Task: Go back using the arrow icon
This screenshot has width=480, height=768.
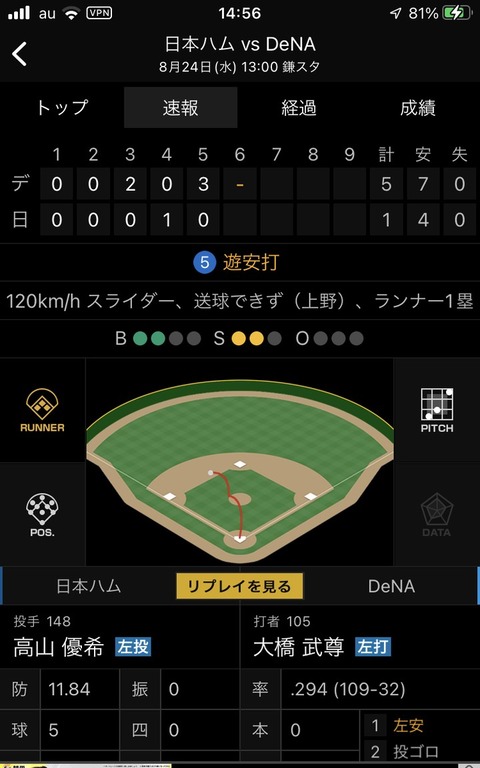Action: 20,54
